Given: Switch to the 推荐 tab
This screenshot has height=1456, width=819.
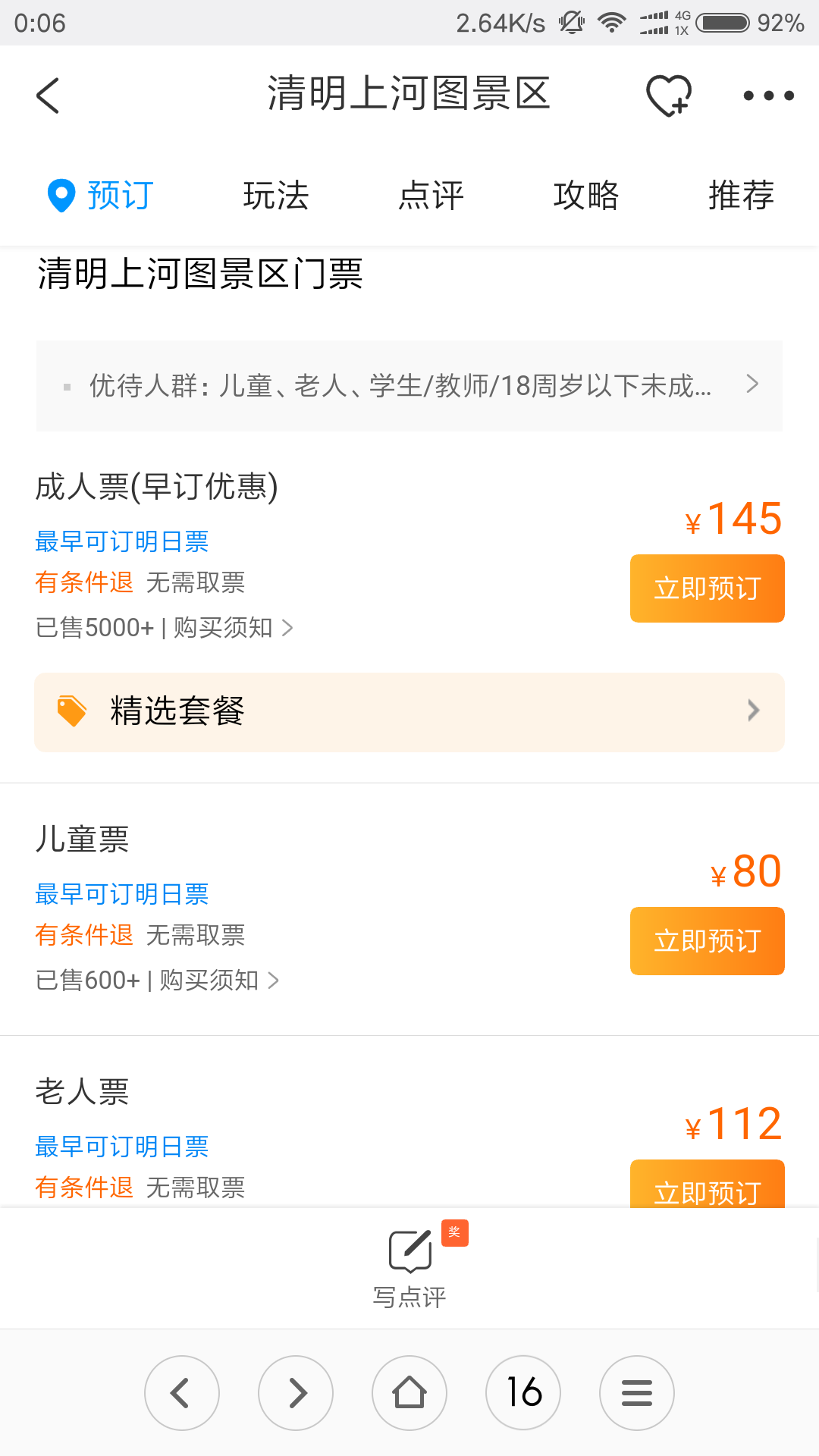Looking at the screenshot, I should click(x=741, y=196).
